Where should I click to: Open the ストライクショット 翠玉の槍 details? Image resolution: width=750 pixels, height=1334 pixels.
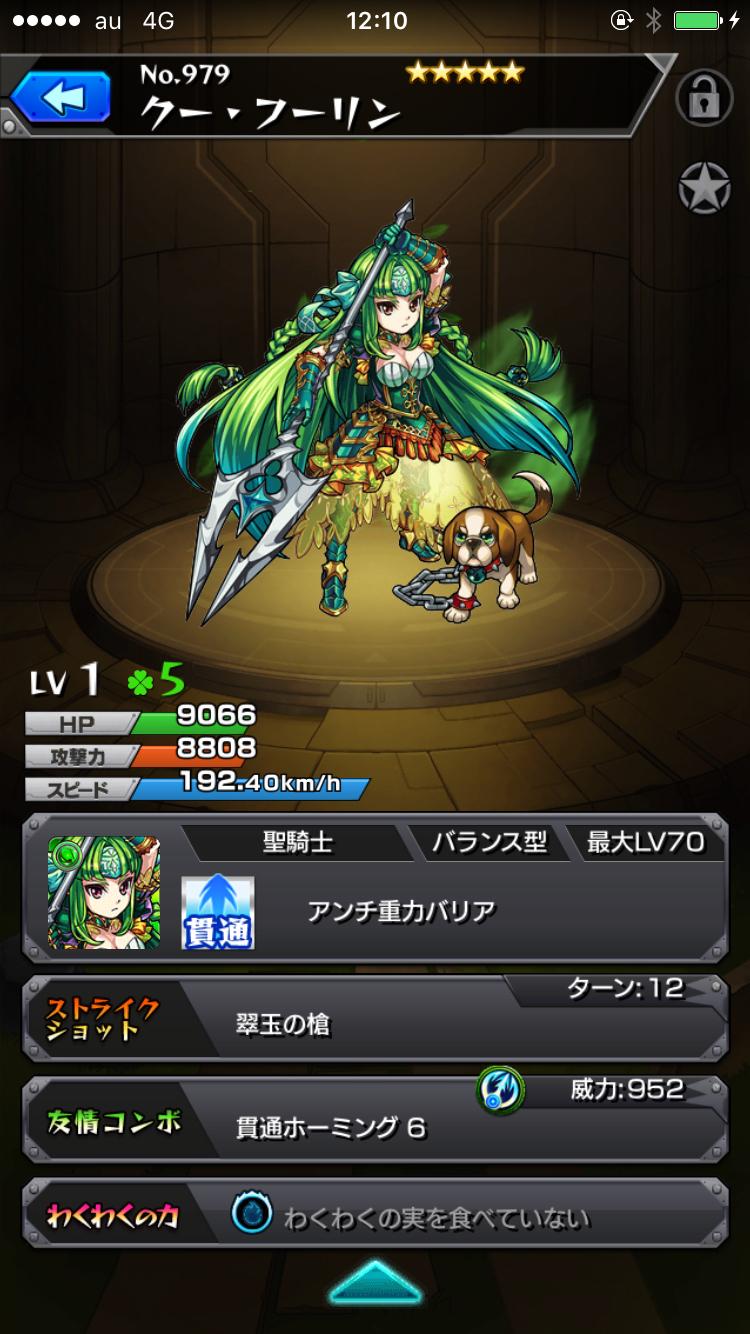[x=375, y=1018]
